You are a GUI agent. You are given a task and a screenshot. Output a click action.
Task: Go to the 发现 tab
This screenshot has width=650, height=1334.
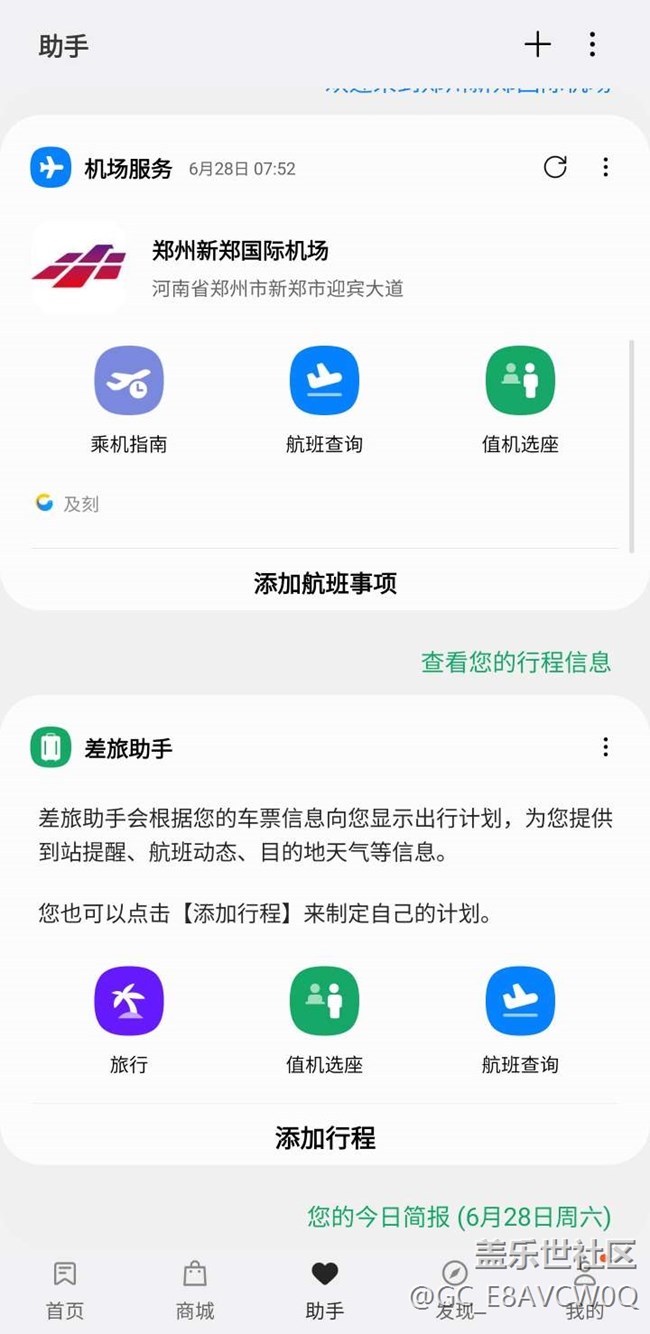click(x=455, y=1289)
